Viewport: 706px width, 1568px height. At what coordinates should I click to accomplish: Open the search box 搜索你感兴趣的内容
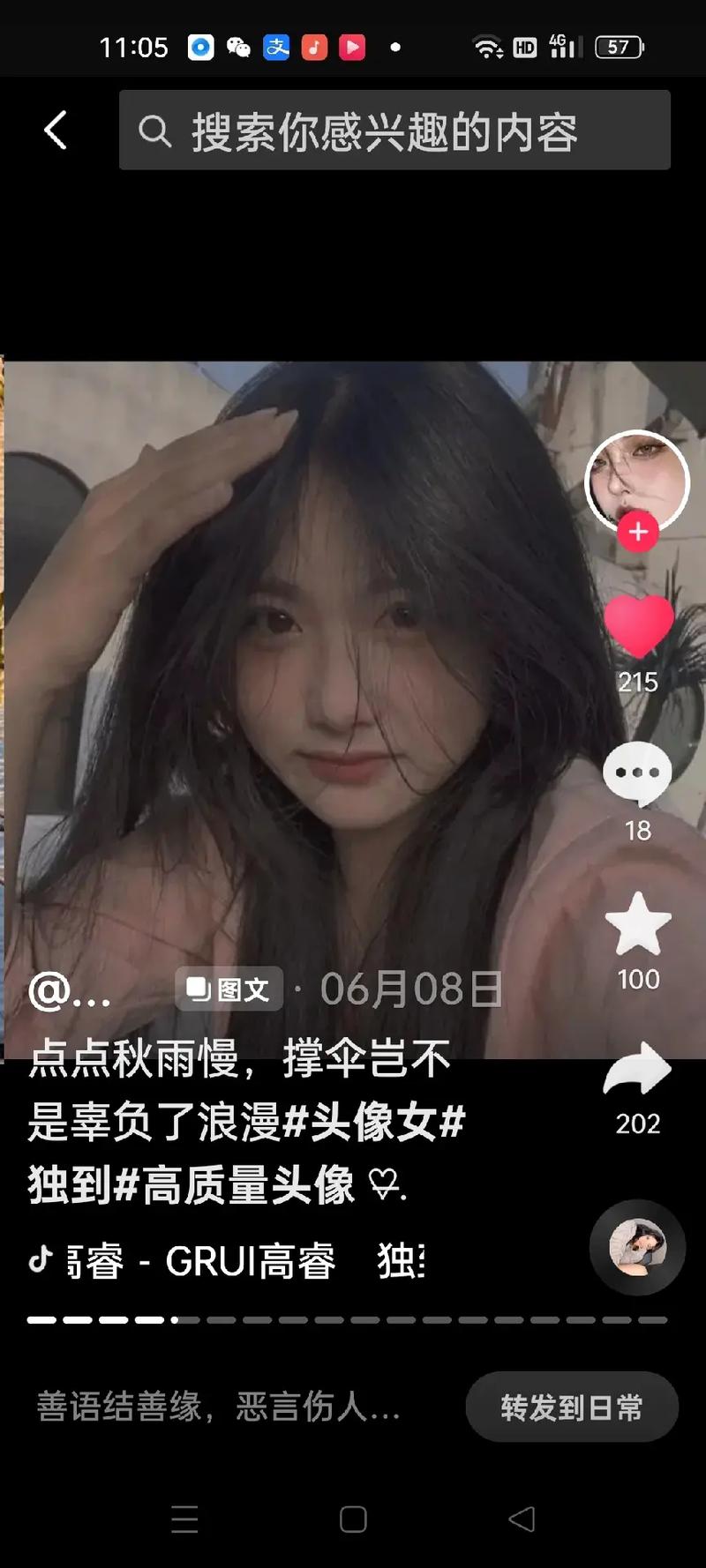394,131
